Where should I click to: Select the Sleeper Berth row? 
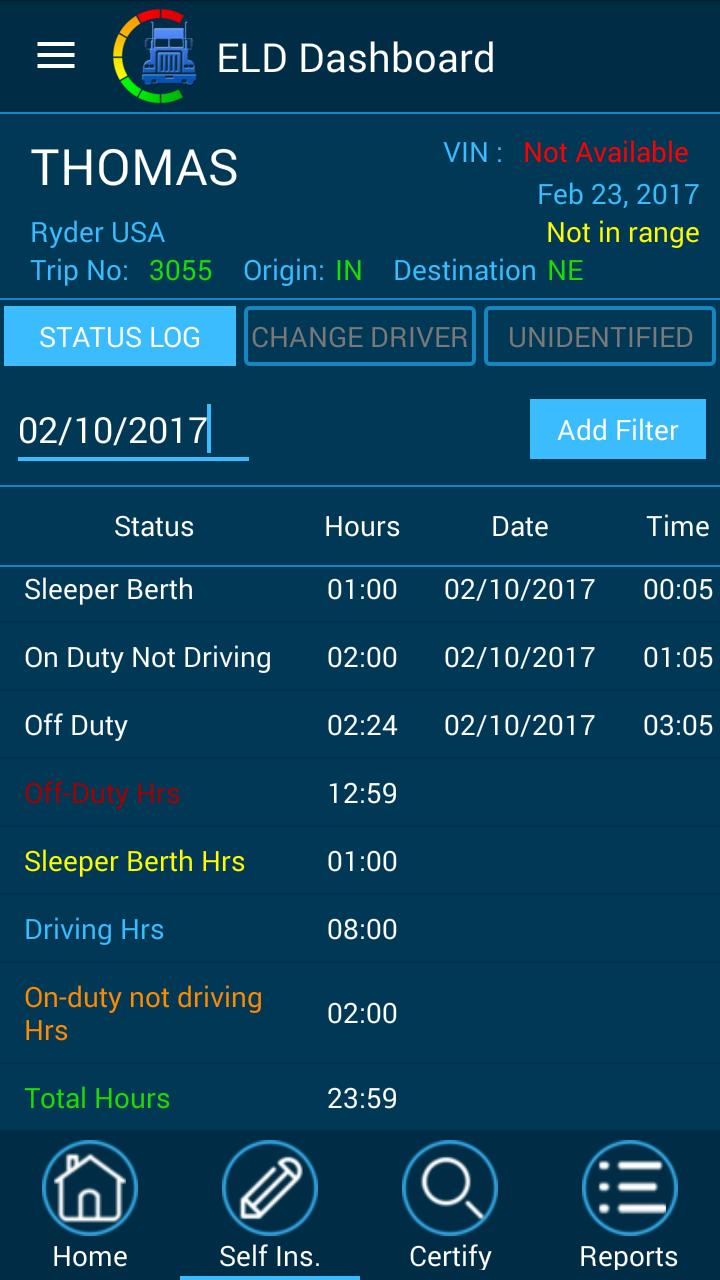(360, 590)
